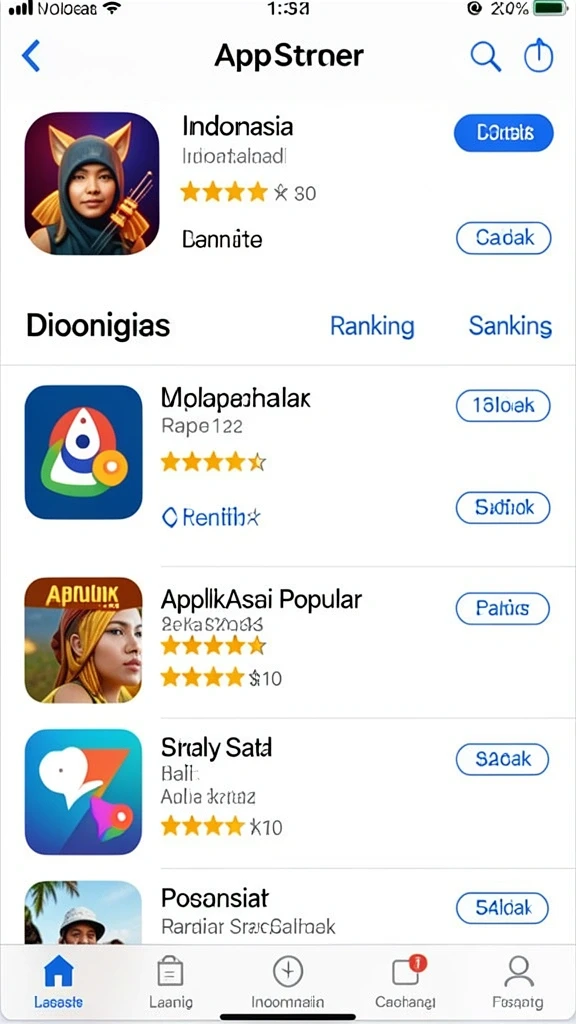Tap the 54ldak button beside Posansiat
The width and height of the screenshot is (576, 1024).
tap(503, 908)
